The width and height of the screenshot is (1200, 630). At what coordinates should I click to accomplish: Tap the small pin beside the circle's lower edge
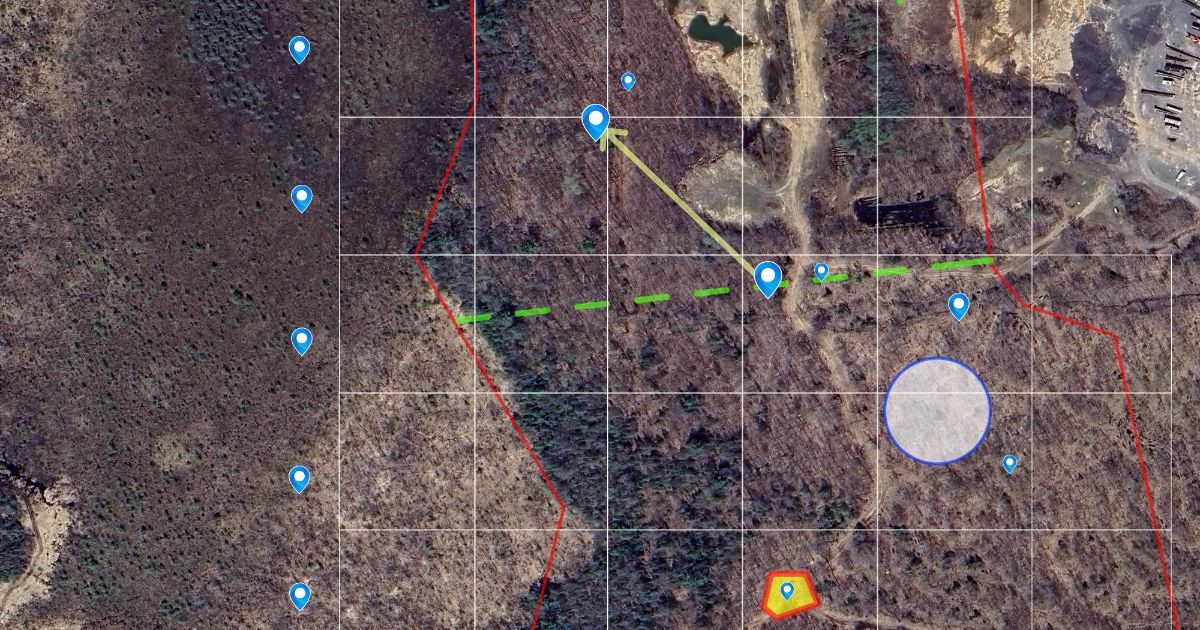tap(1009, 462)
